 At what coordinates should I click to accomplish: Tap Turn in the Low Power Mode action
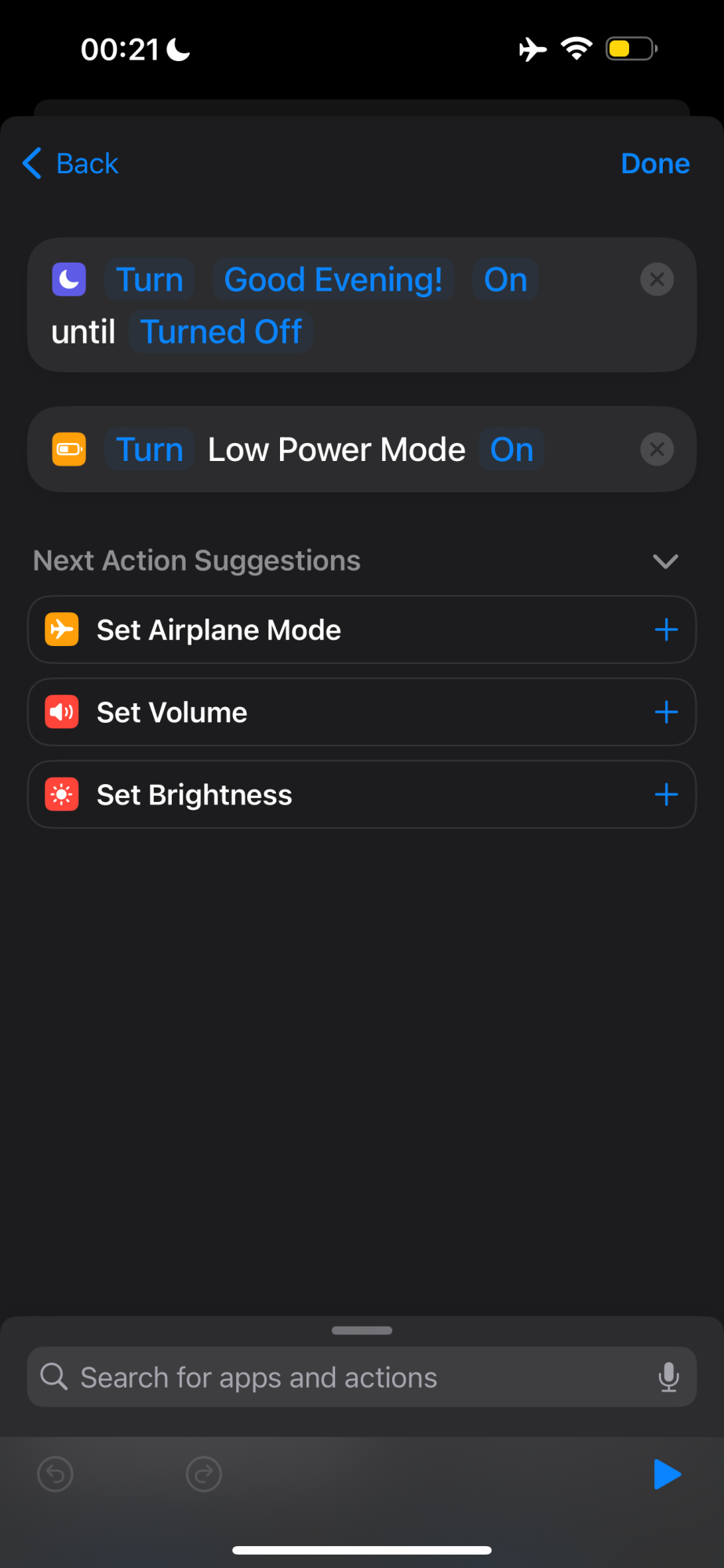[x=150, y=450]
